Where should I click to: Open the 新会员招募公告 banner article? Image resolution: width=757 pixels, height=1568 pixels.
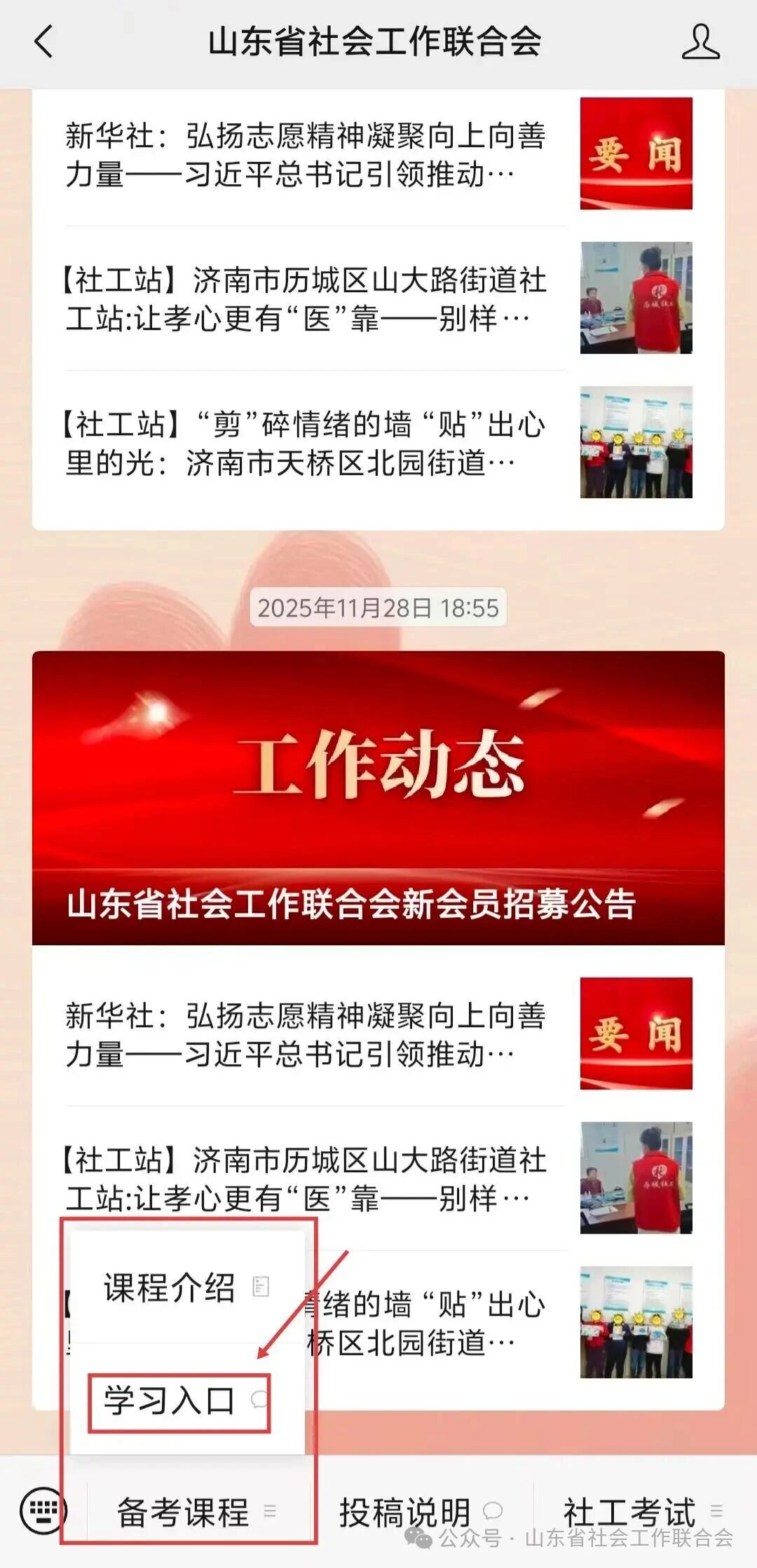tap(378, 797)
